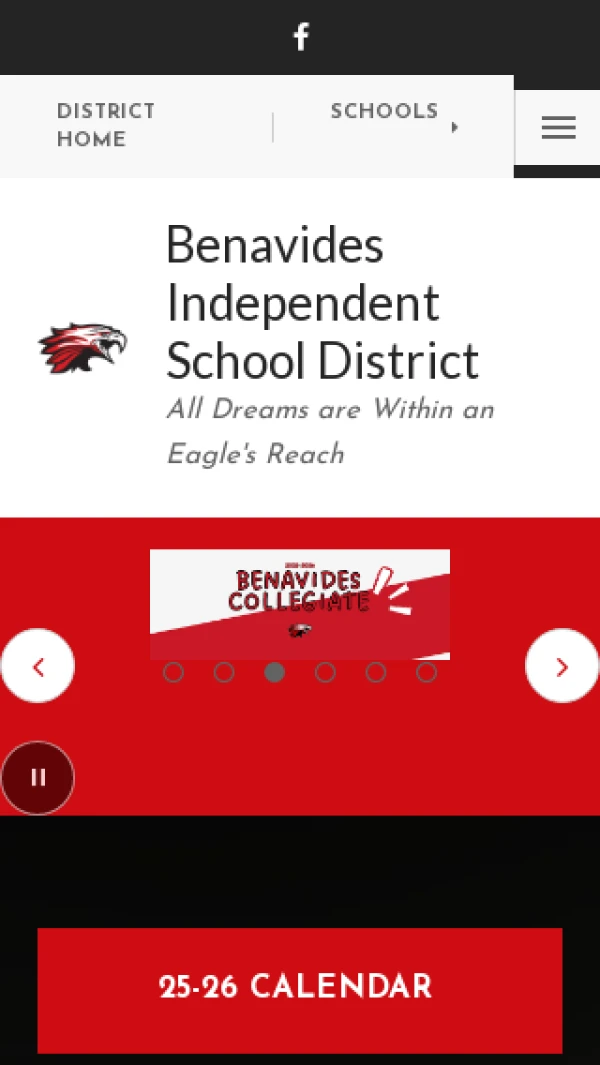Show the next carousel slide

(562, 666)
